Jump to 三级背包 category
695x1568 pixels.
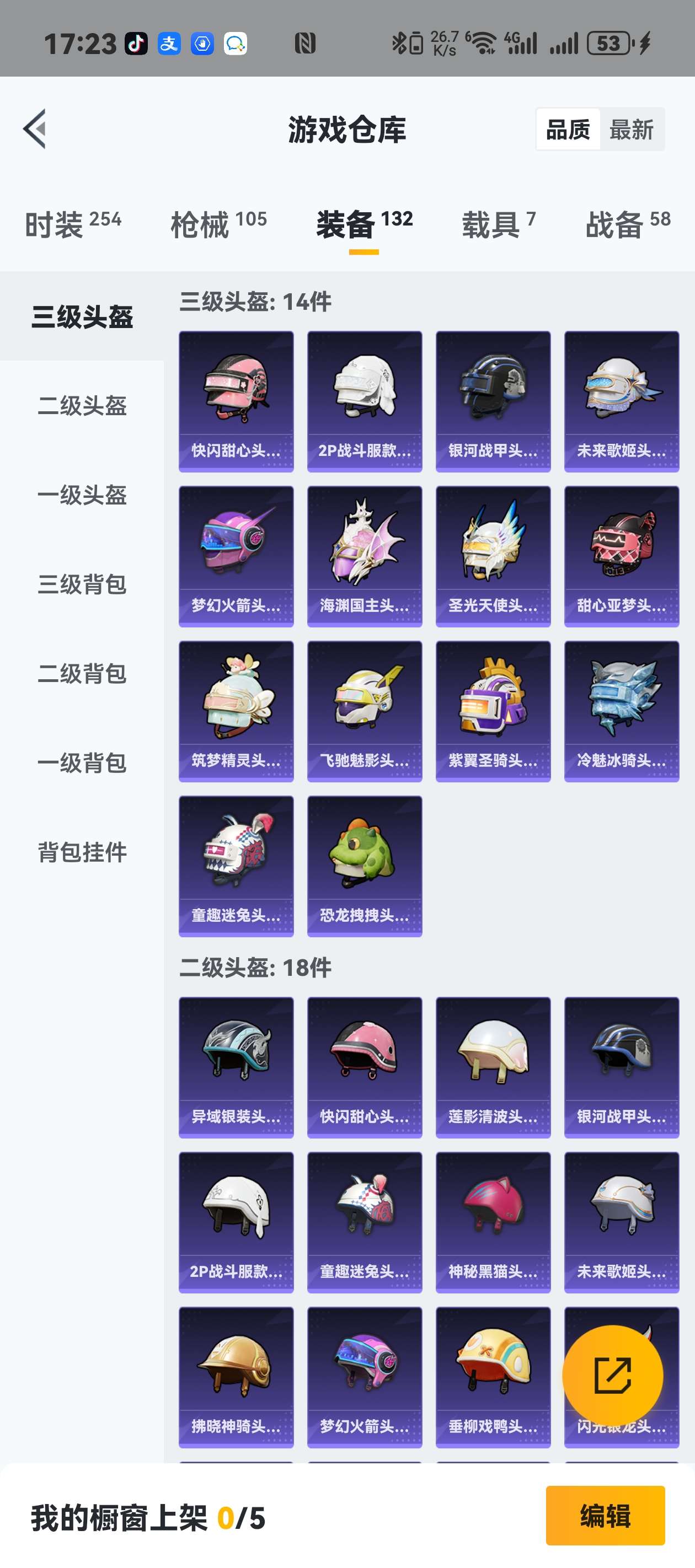pyautogui.click(x=82, y=584)
